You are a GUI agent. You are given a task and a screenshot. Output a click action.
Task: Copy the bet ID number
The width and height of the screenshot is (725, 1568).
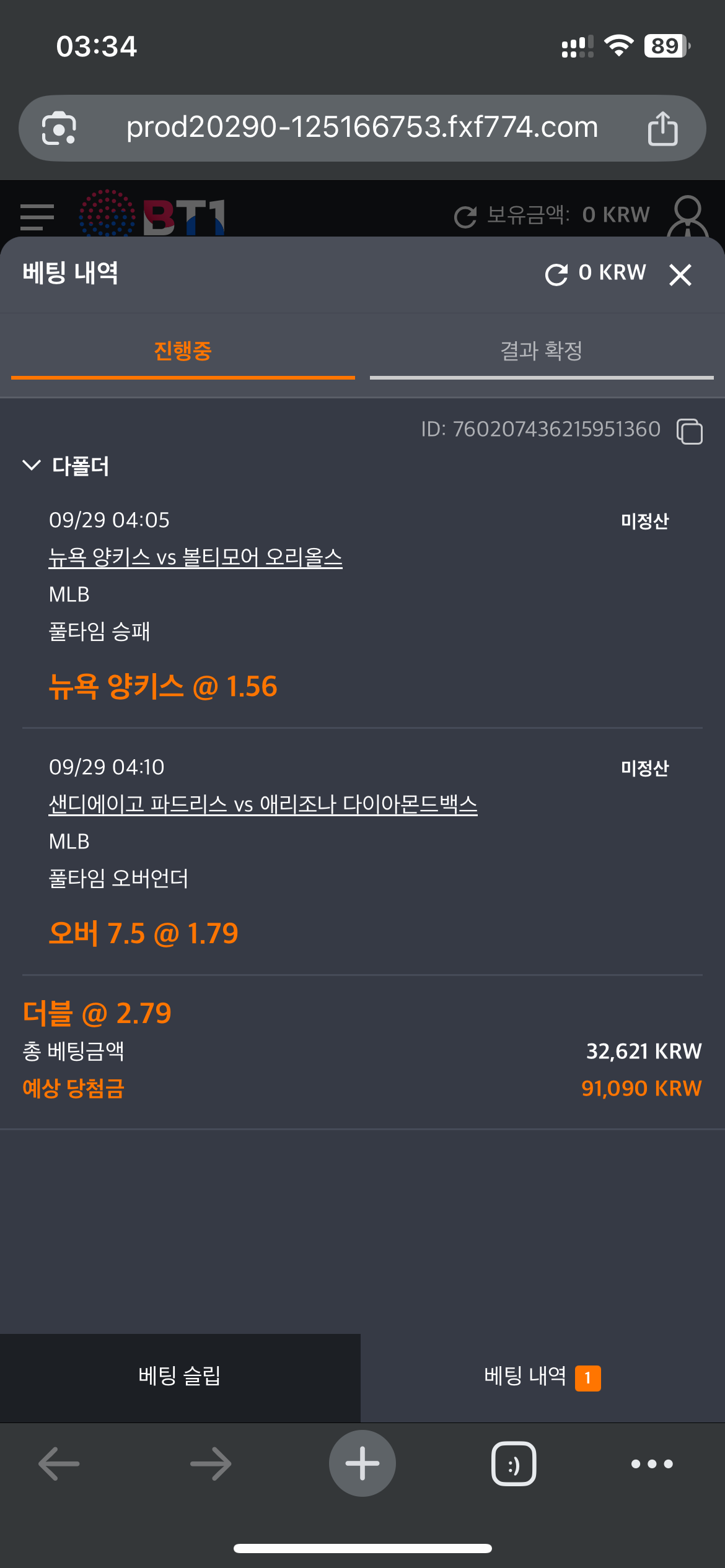(689, 431)
